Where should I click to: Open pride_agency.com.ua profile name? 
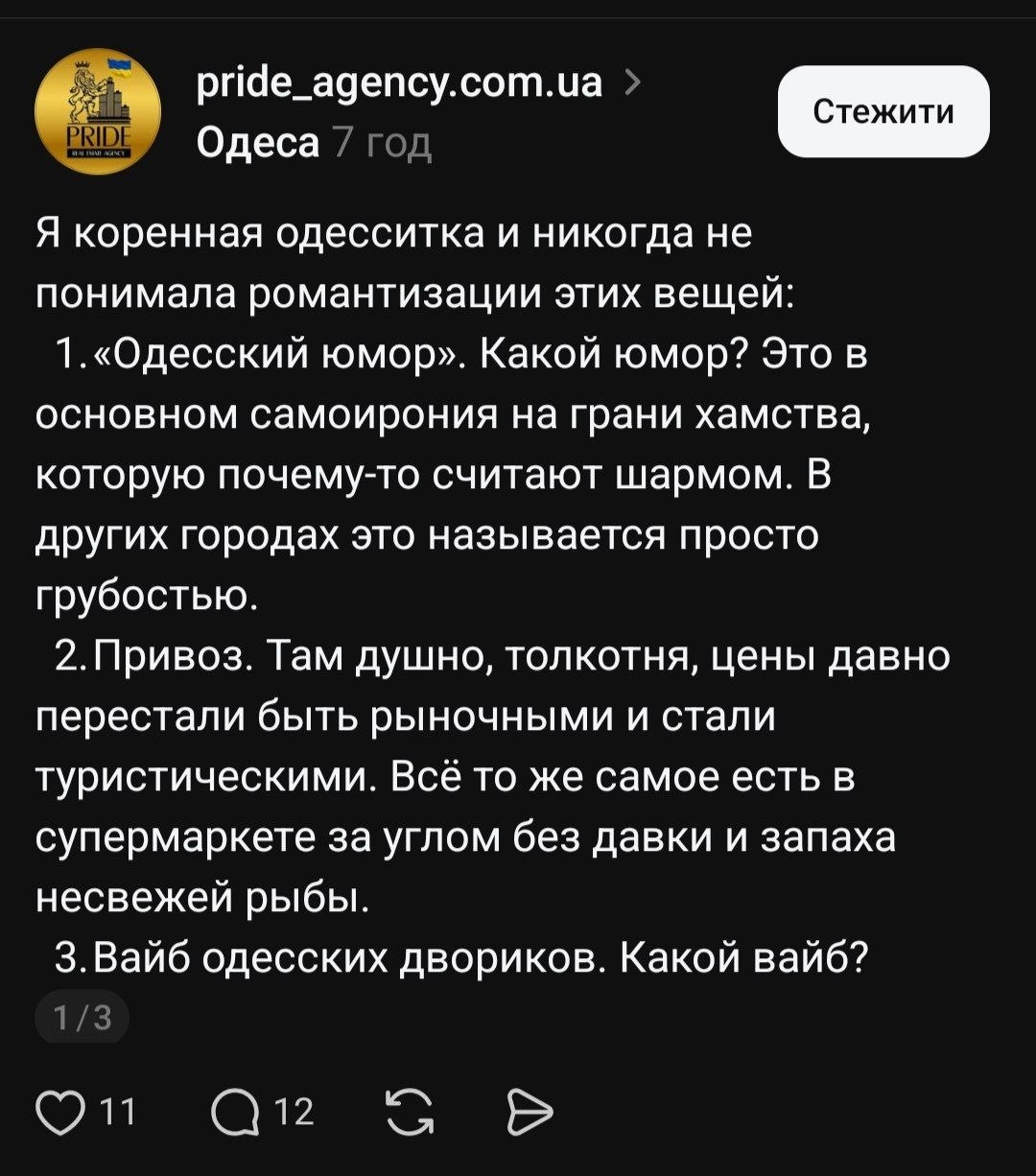(399, 83)
